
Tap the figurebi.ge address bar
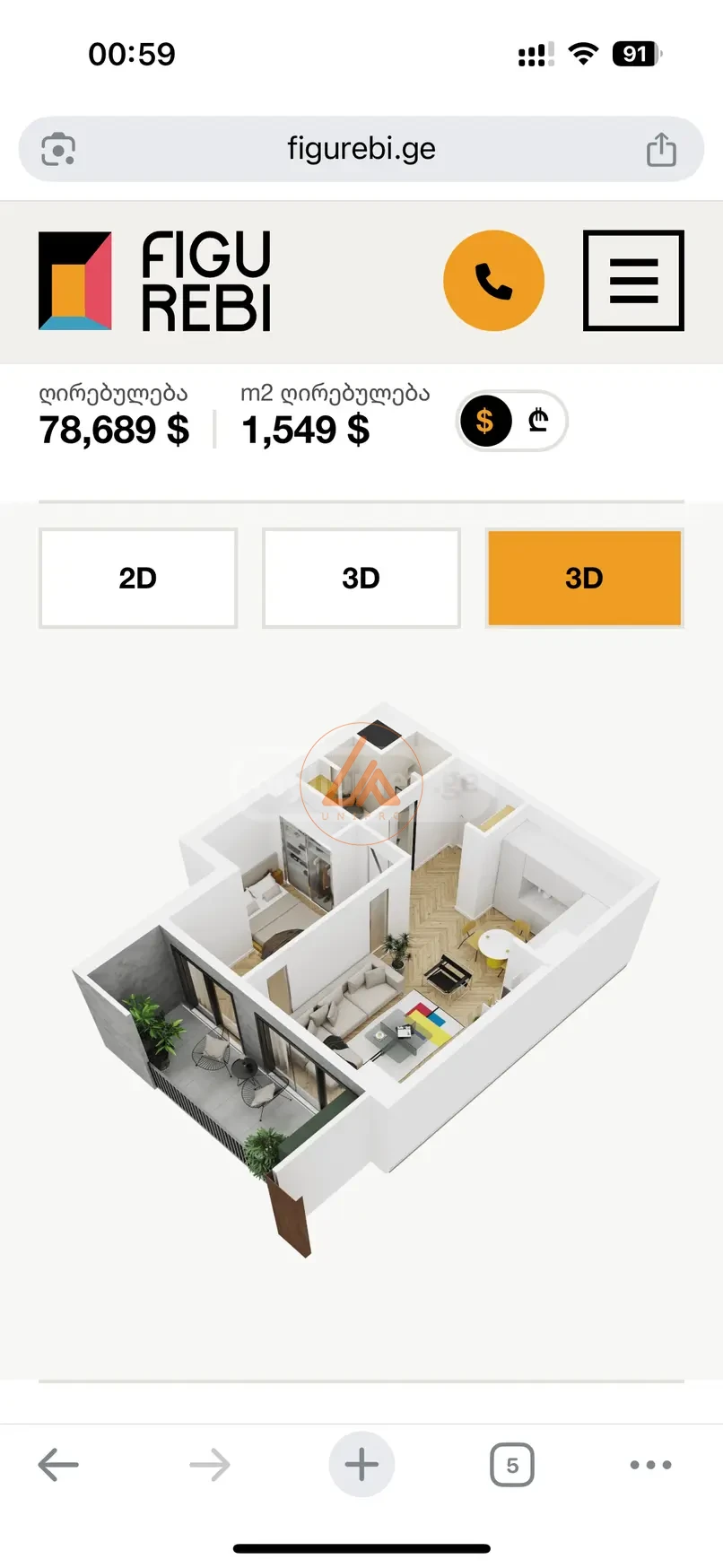coord(361,149)
